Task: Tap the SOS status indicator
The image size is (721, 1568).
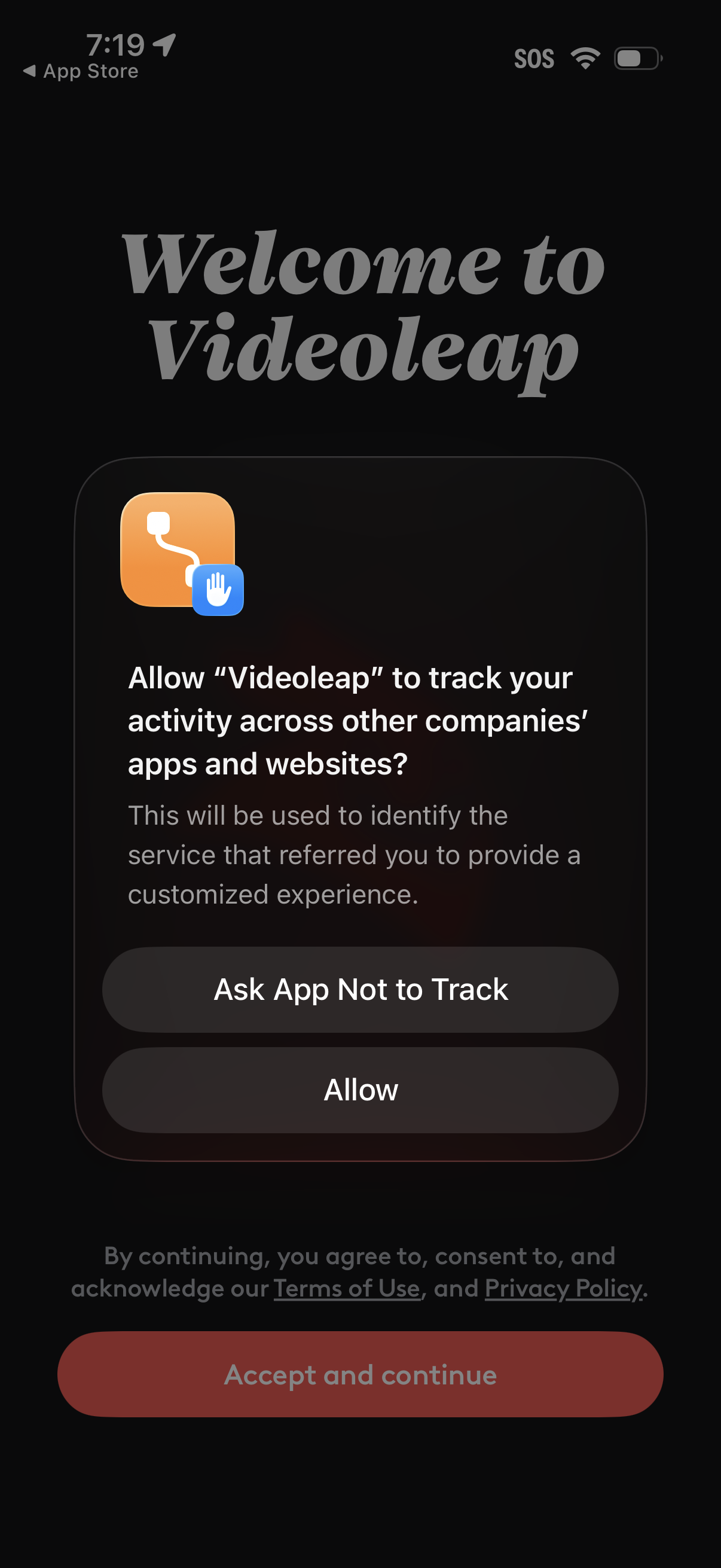Action: [x=536, y=58]
